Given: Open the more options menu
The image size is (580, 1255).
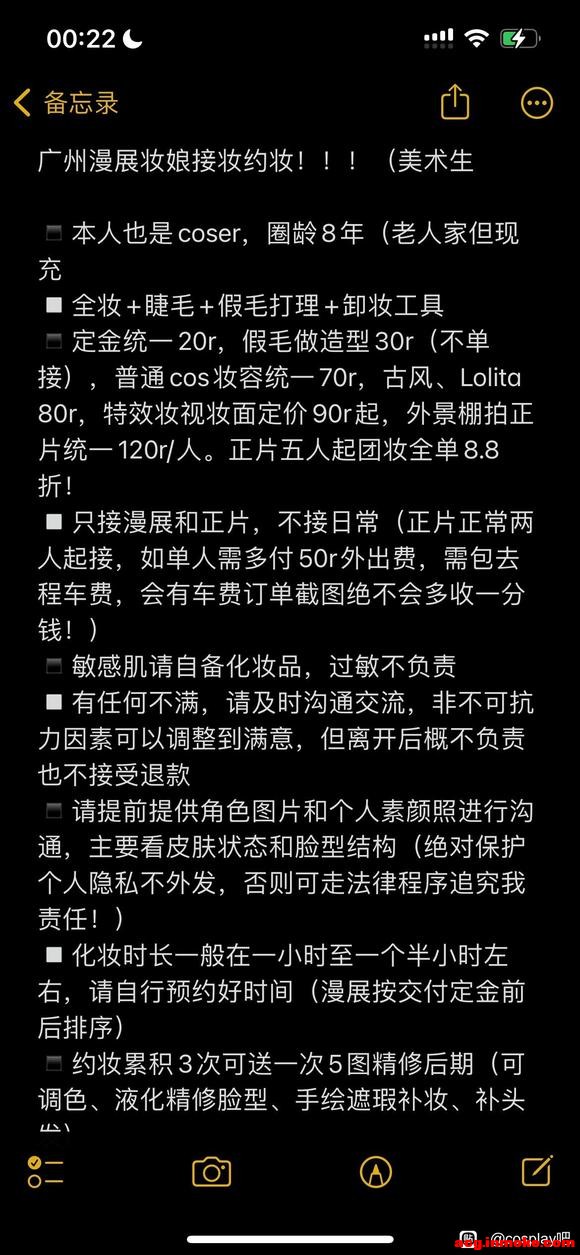Looking at the screenshot, I should pos(537,102).
